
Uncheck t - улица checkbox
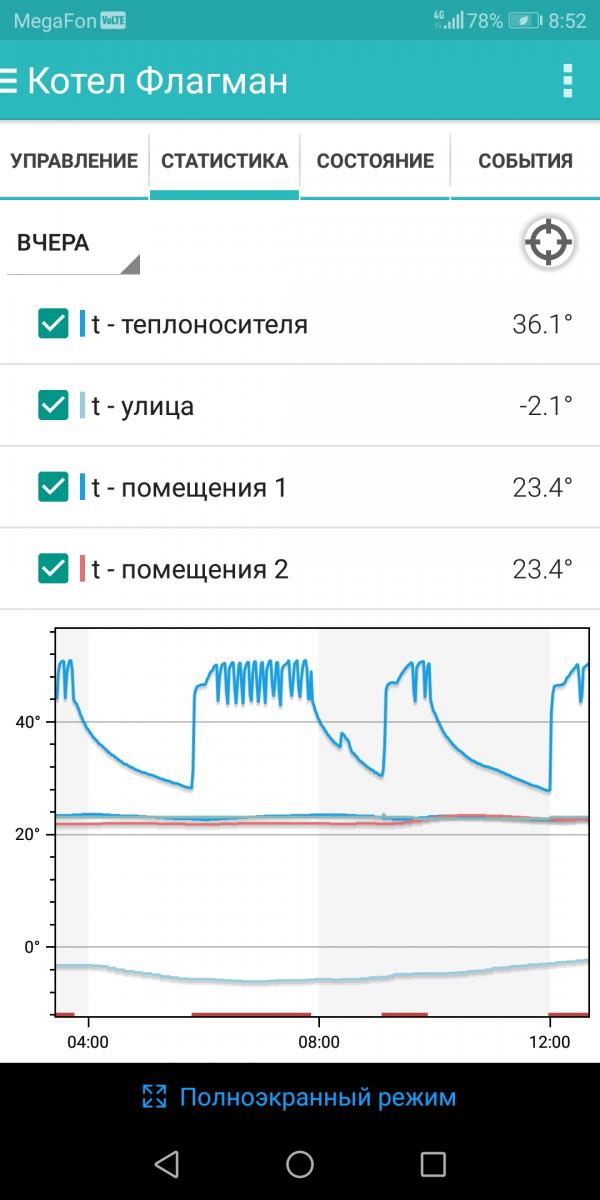52,406
